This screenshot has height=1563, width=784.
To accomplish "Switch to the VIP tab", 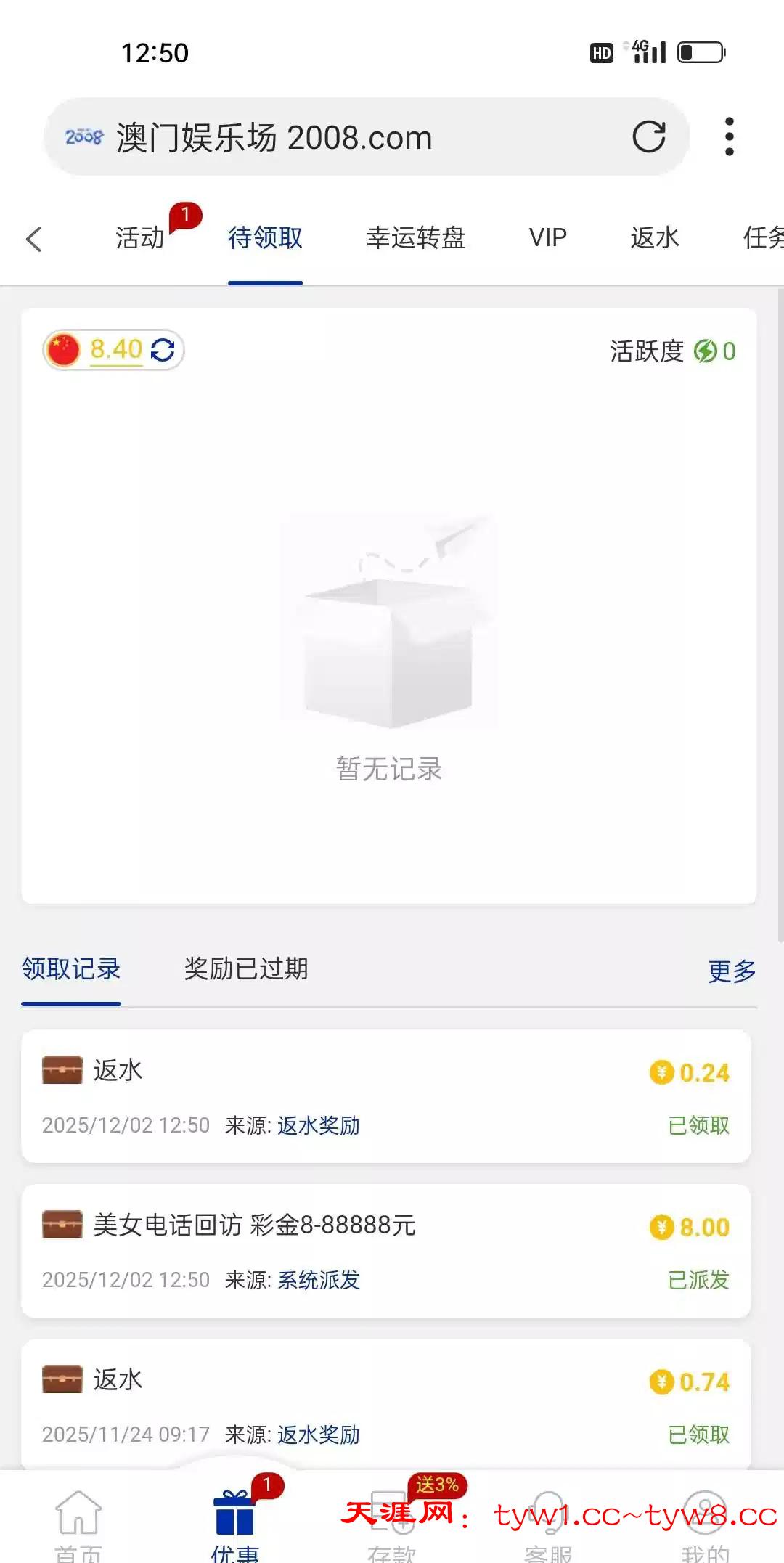I will 547,238.
